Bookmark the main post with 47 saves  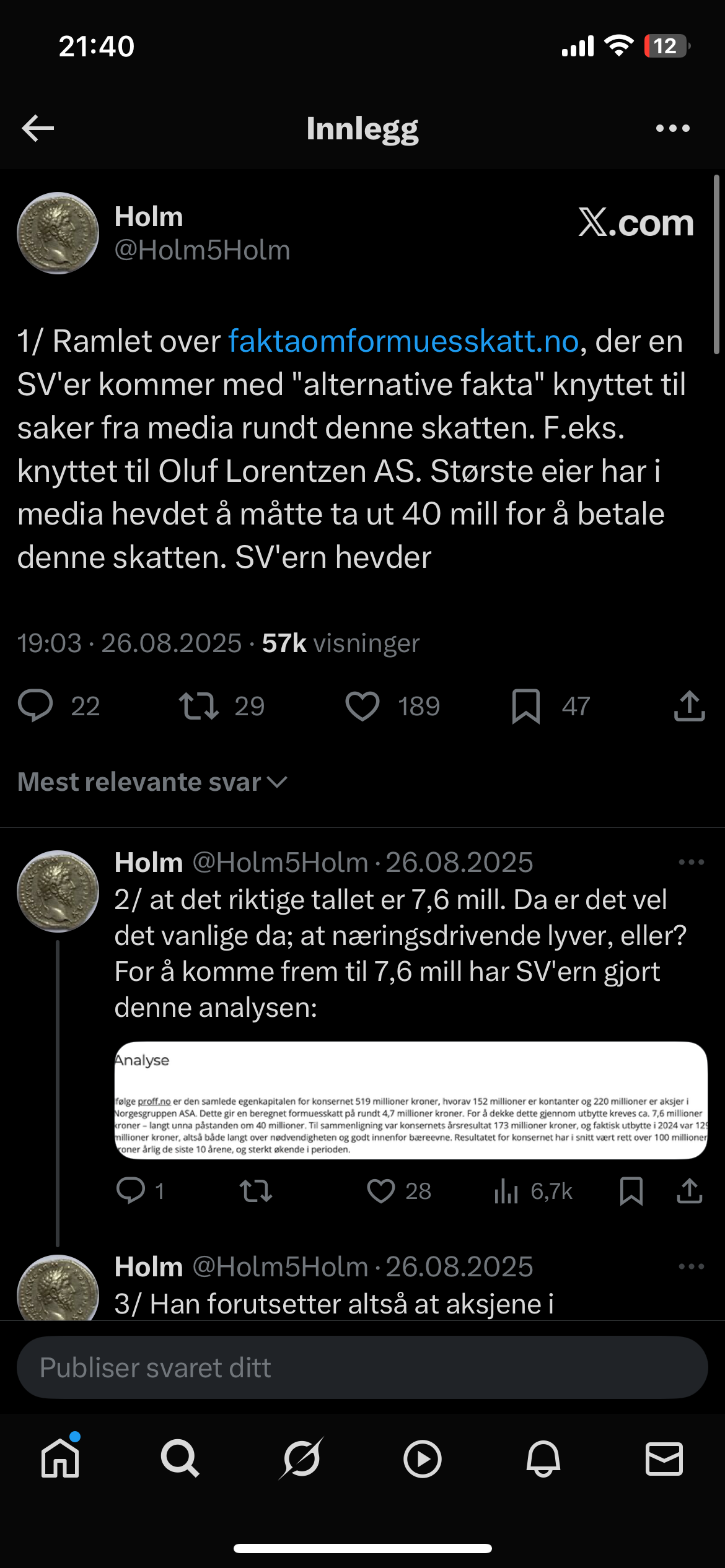point(526,706)
